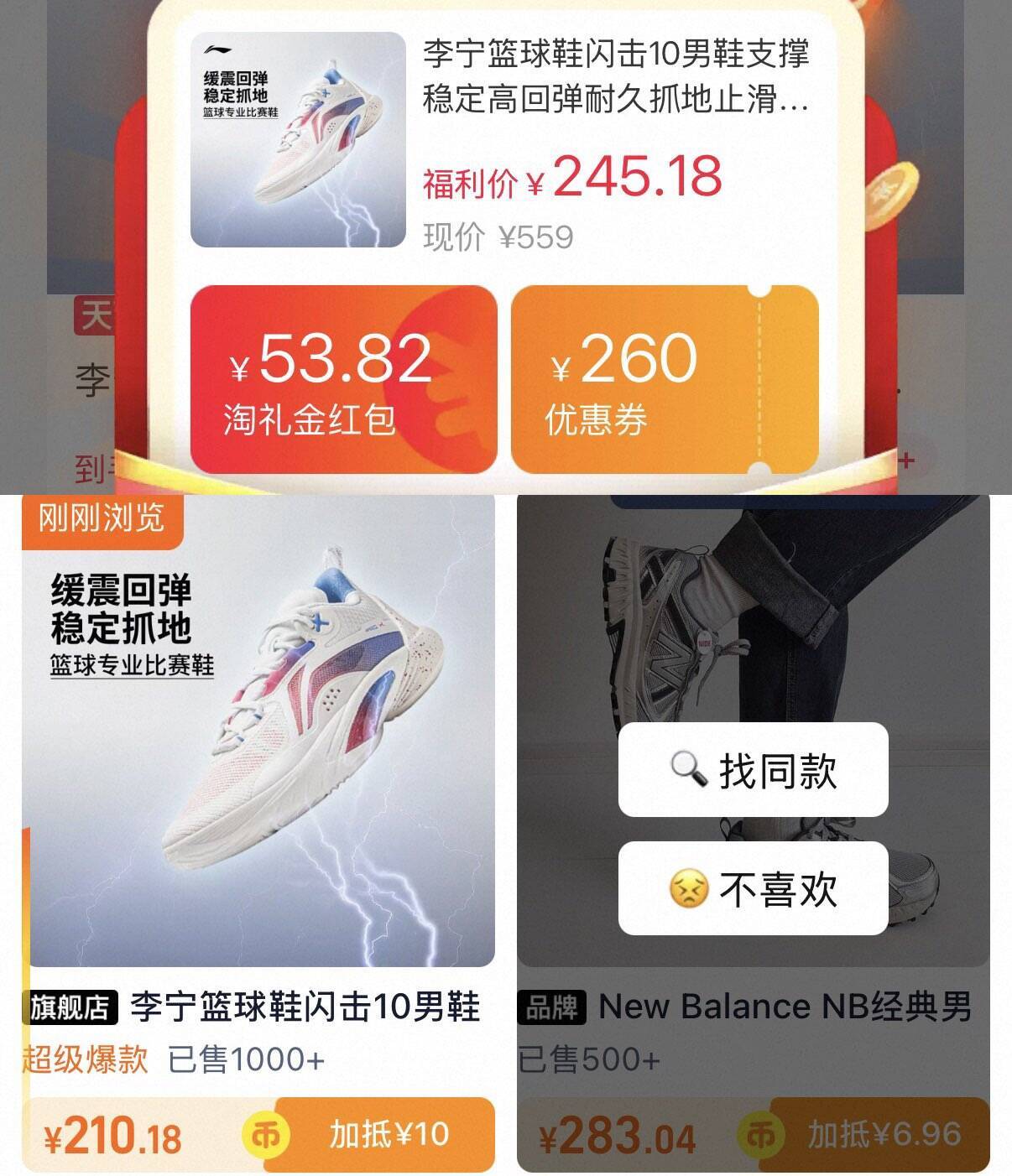This screenshot has width=1012, height=1176.
Task: Expand the truncated product title ending with 止滑
Action: click(x=613, y=101)
